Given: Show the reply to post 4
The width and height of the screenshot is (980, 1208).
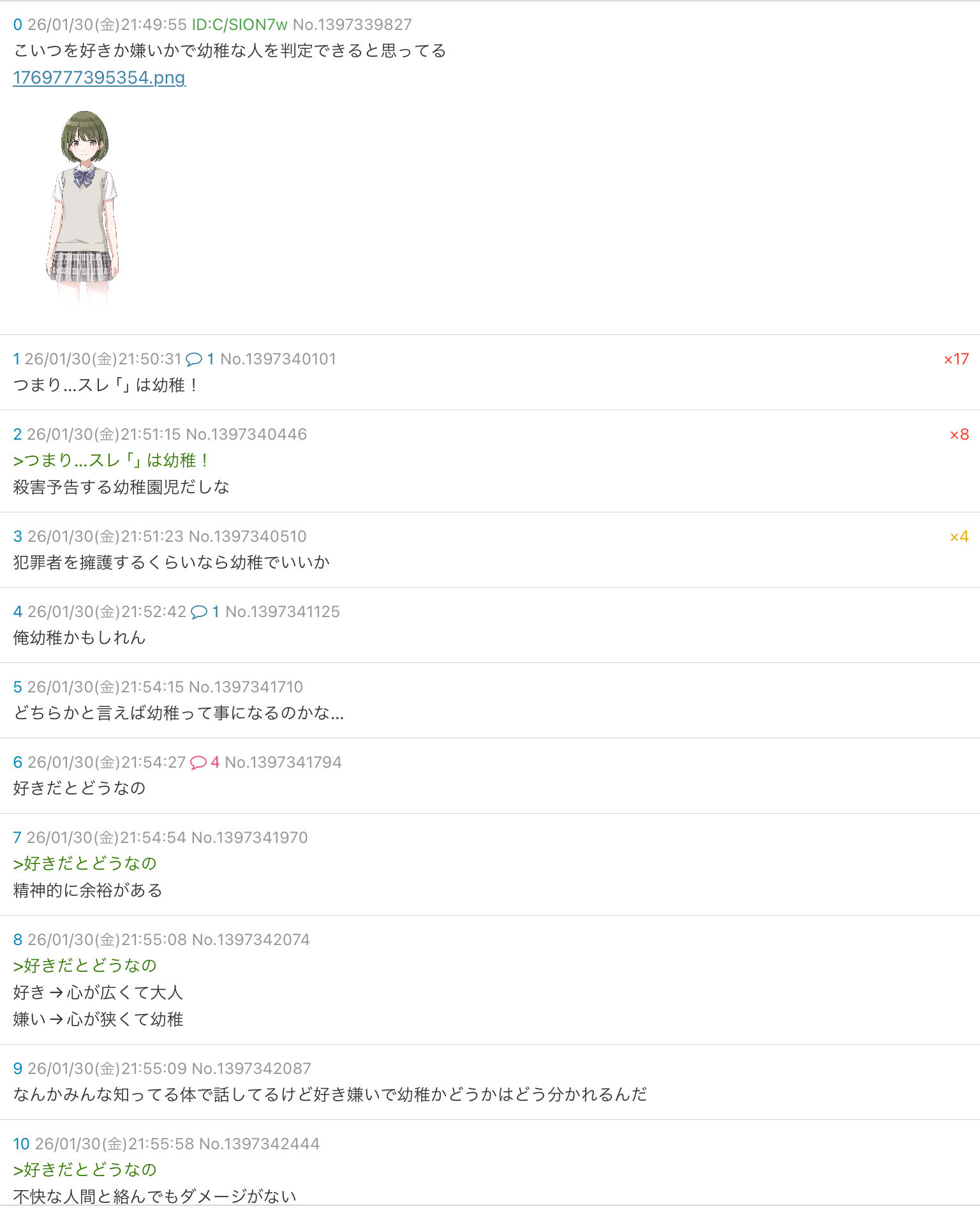Looking at the screenshot, I should pos(205,612).
